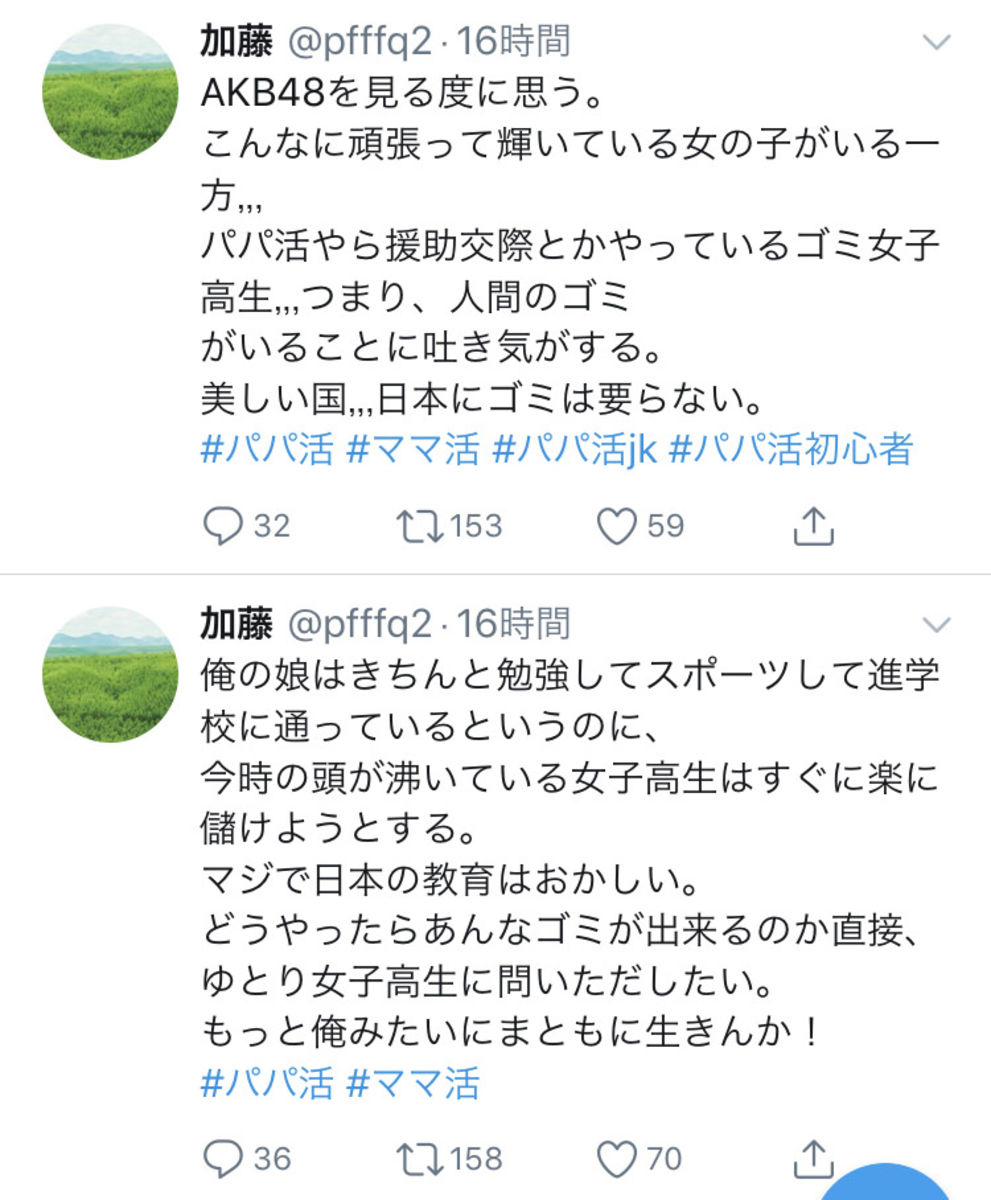
Task: Reply to the AKB48 tweet with 32 comments
Action: click(x=223, y=526)
